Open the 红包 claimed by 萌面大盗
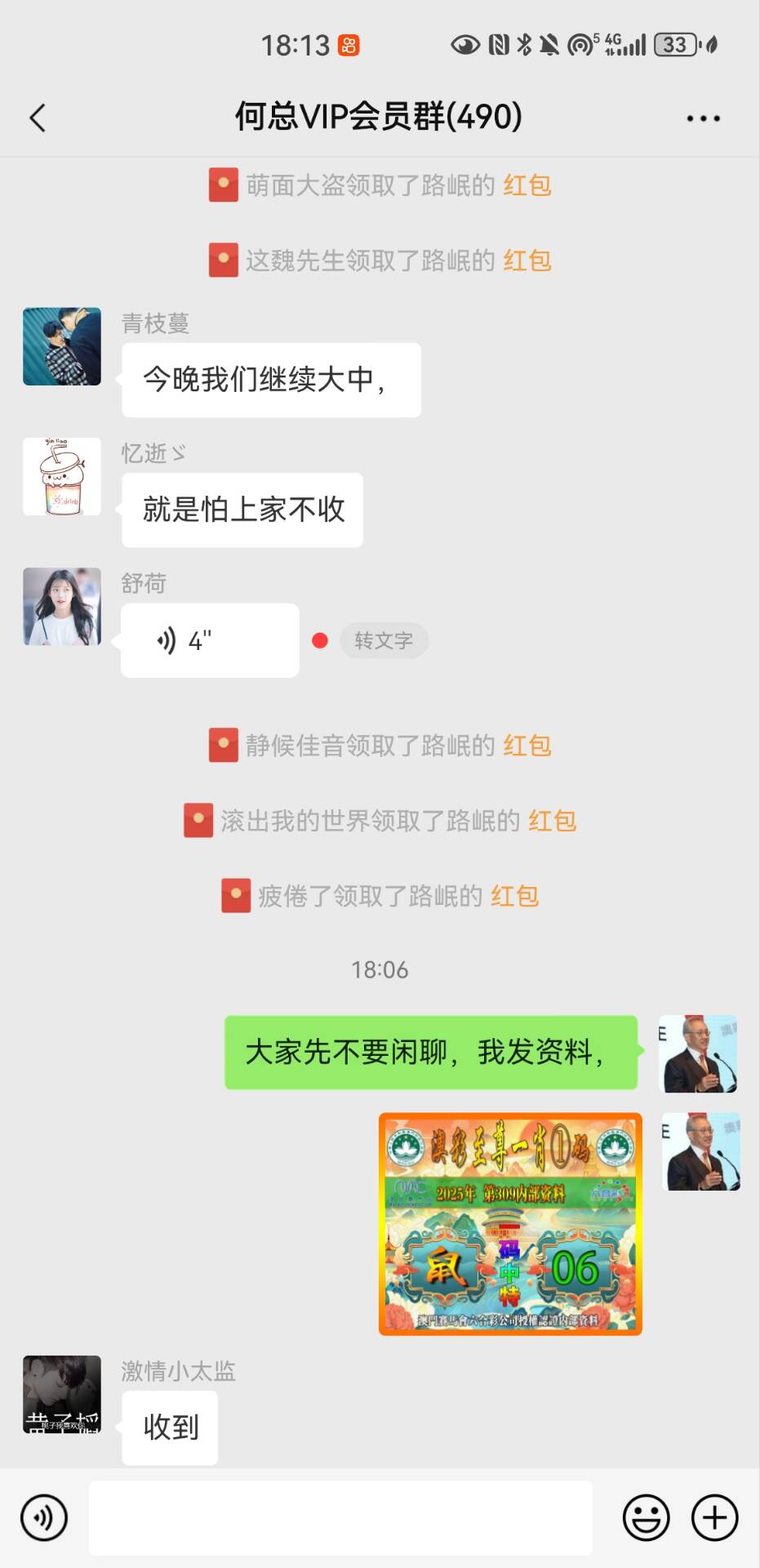Screen dimensions: 760x1568 pos(527,185)
